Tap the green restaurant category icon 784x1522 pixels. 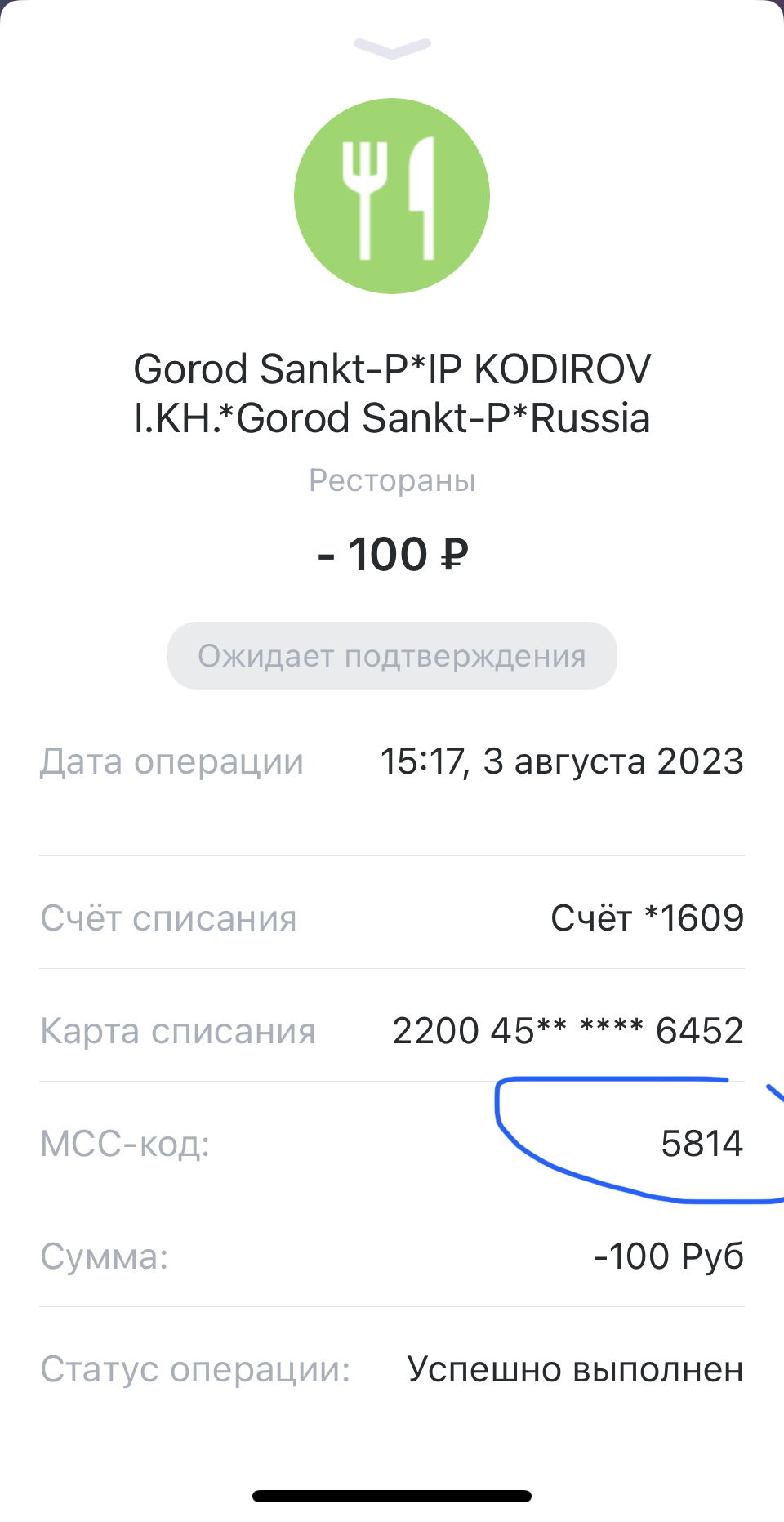click(392, 196)
